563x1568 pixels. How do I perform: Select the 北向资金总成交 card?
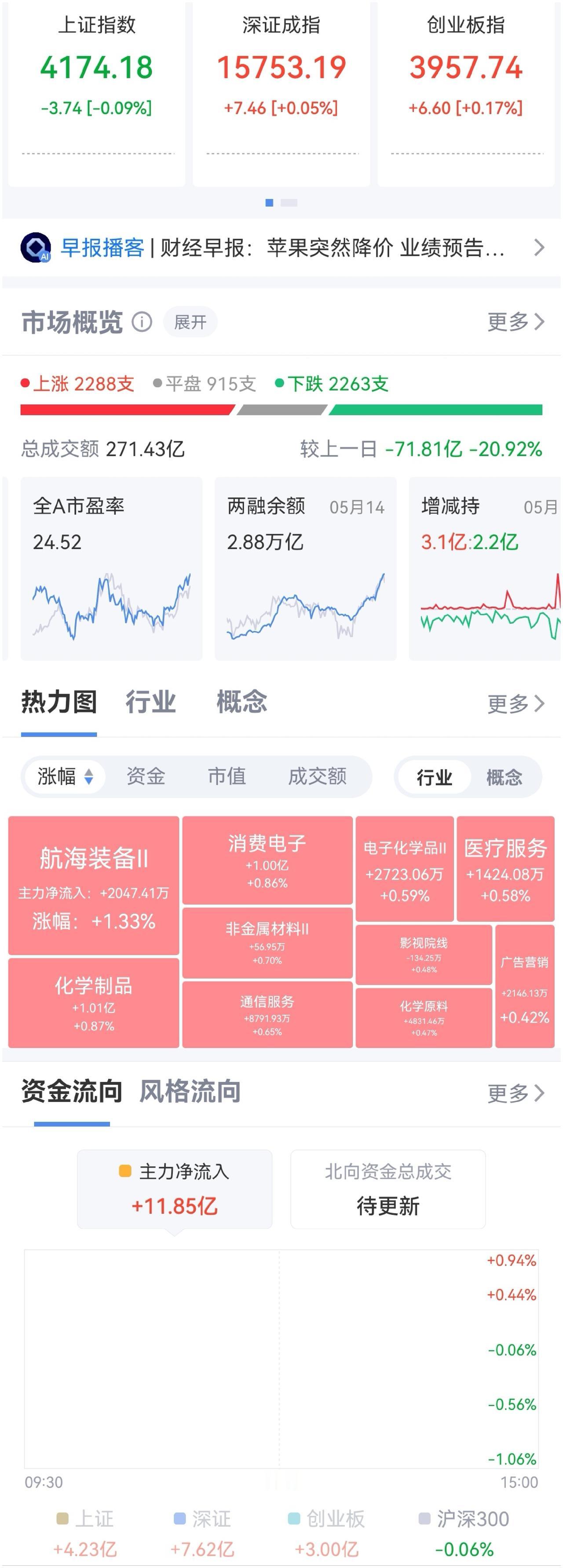[x=388, y=1189]
